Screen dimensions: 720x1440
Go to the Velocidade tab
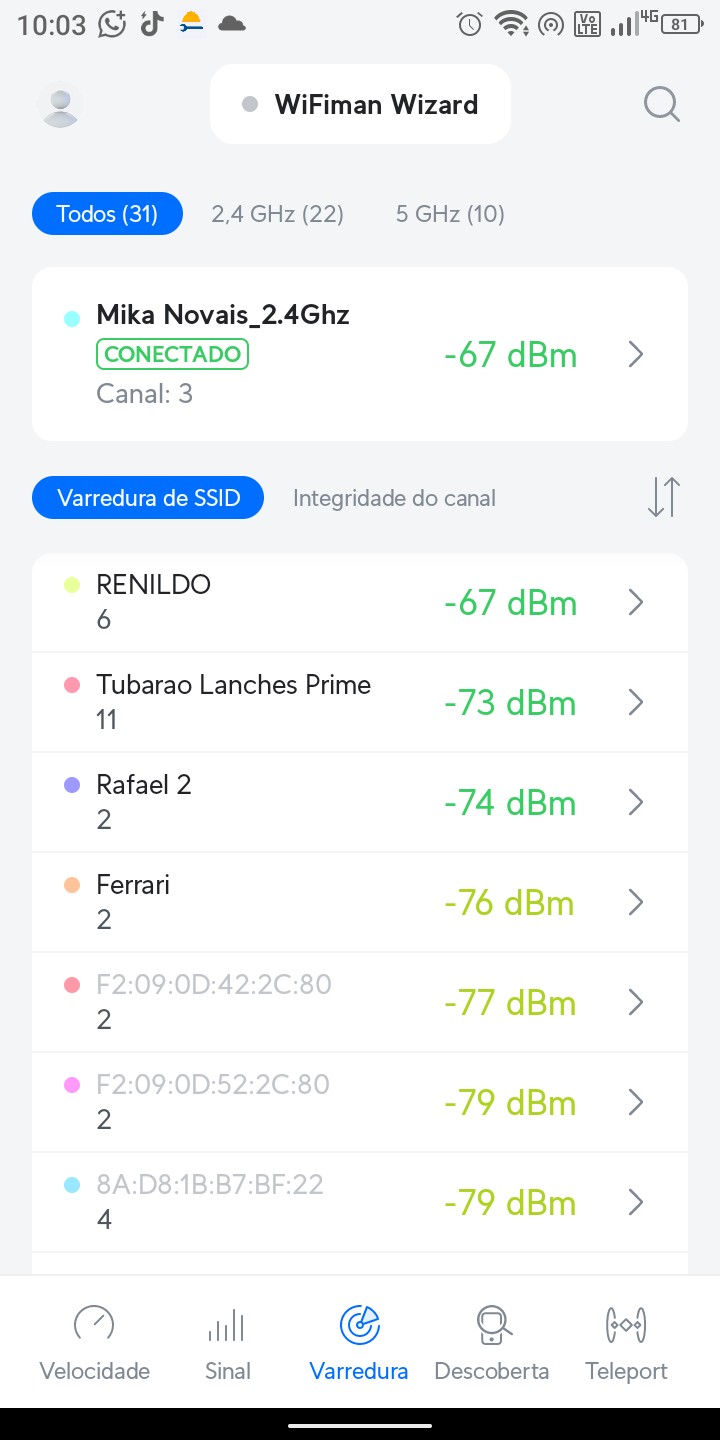point(95,1343)
